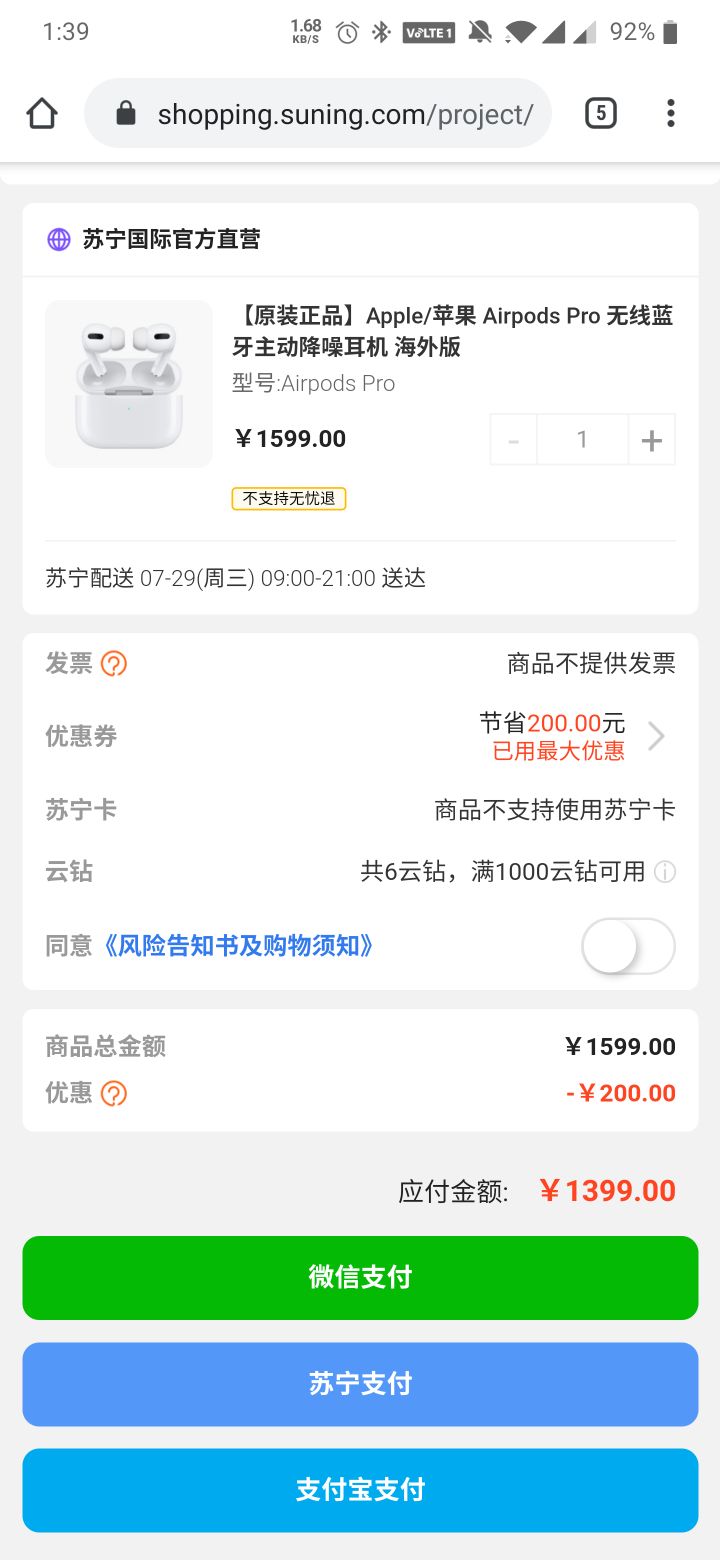Expand coupon details via the right chevron
The height and width of the screenshot is (1560, 720).
657,736
